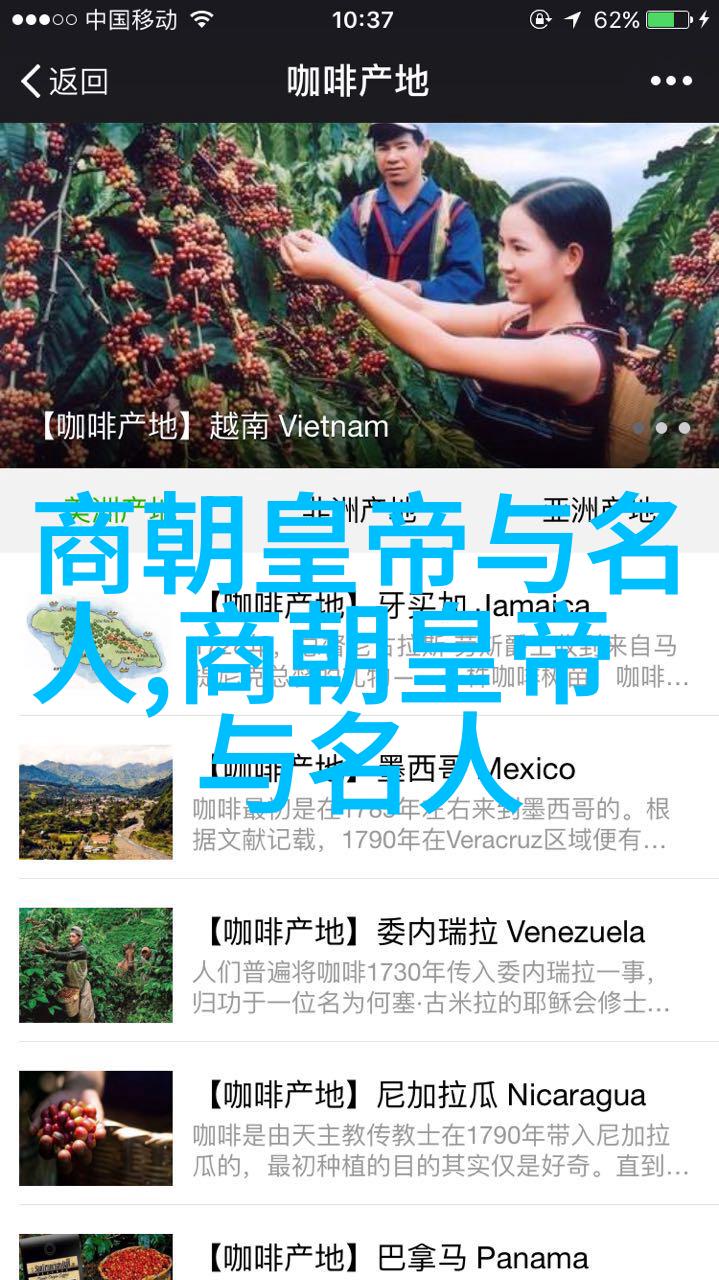Open the 牙买加 Jamaica article
The height and width of the screenshot is (1280, 719).
click(x=360, y=634)
